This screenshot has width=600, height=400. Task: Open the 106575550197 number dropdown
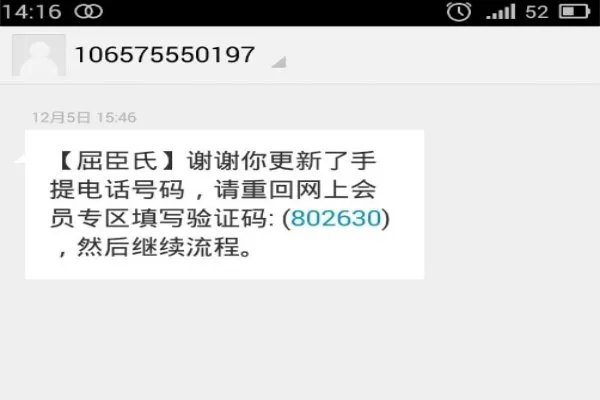point(278,62)
